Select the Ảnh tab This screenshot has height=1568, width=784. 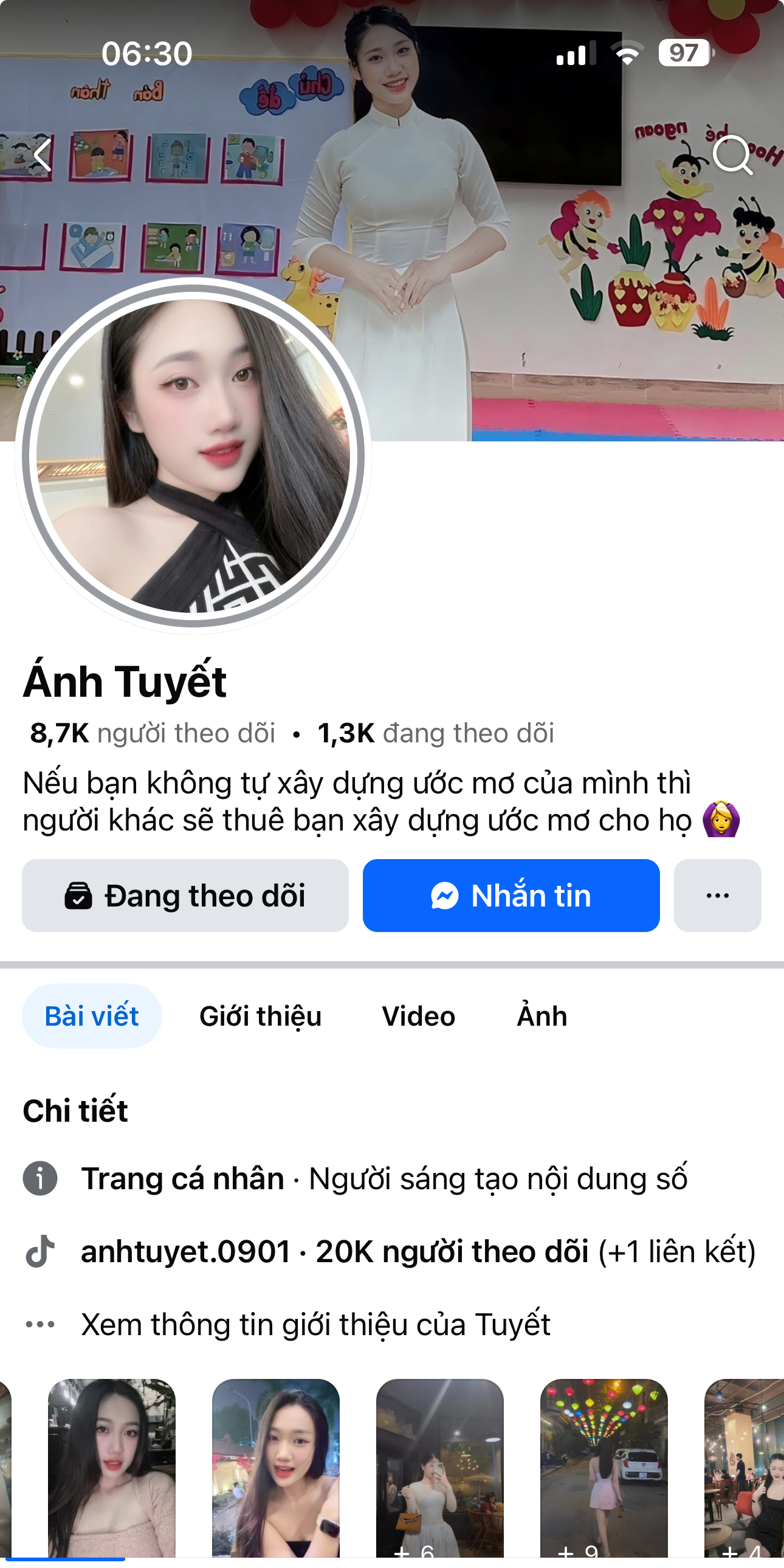(542, 1016)
